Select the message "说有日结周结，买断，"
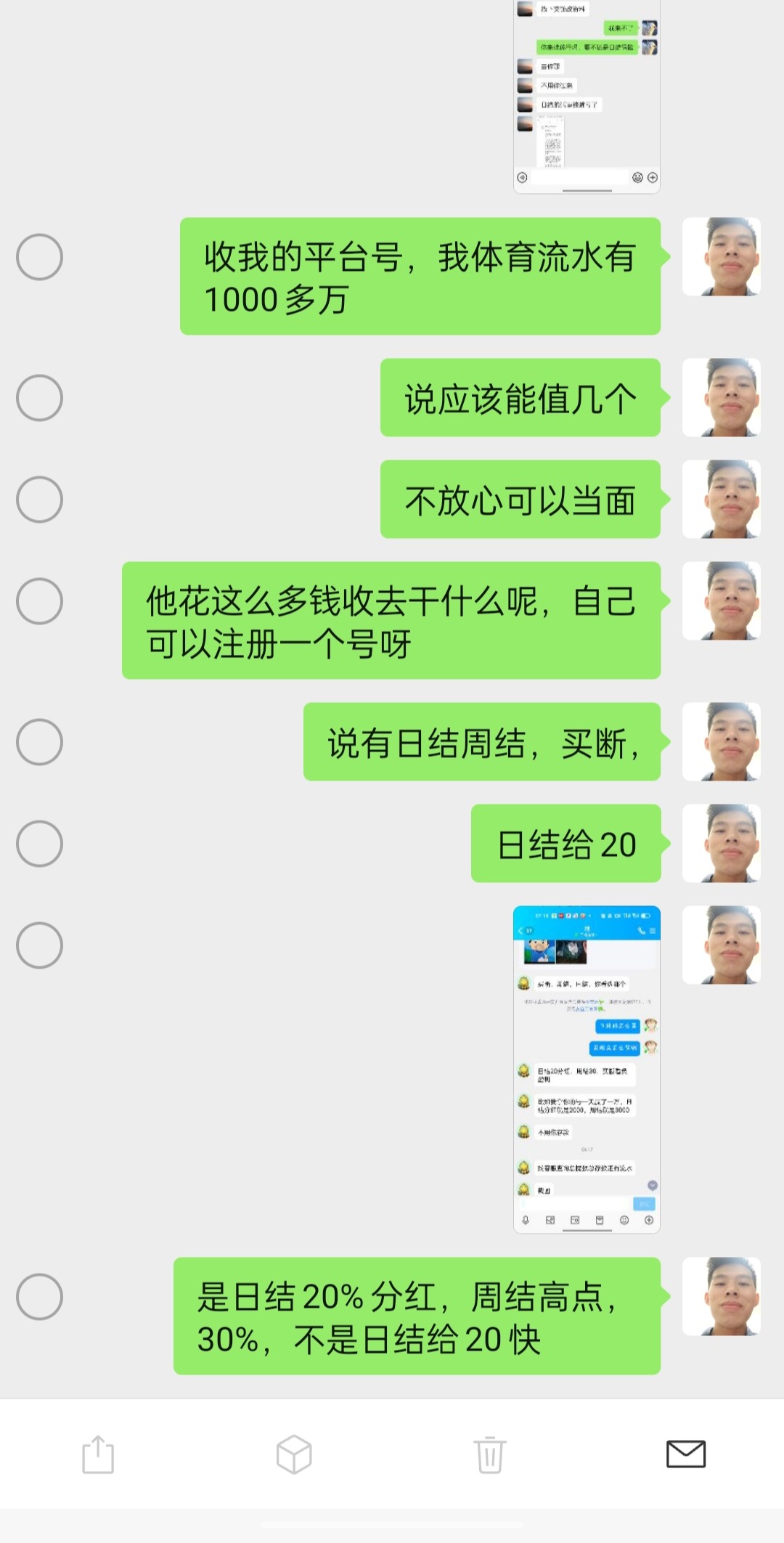Screen dimensions: 784x1543 39,742
